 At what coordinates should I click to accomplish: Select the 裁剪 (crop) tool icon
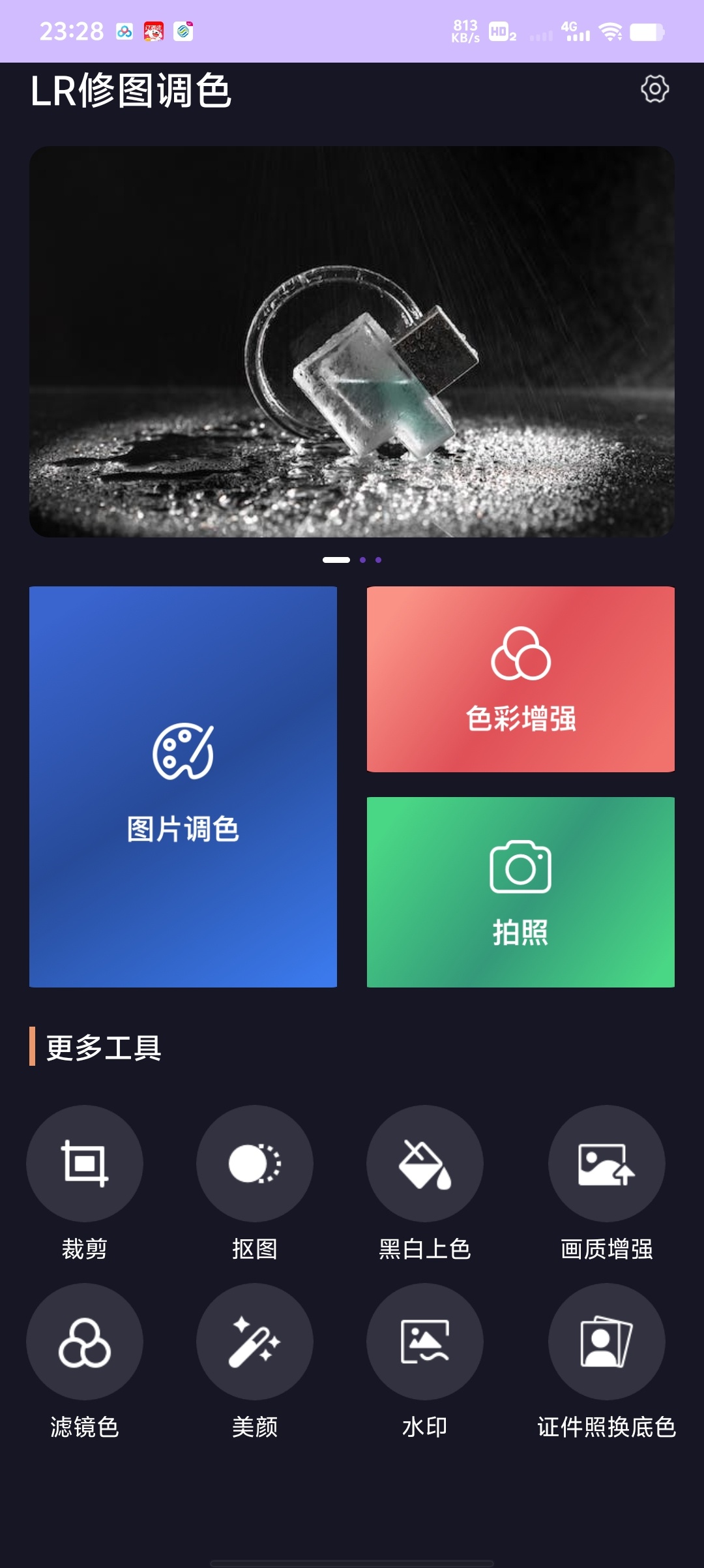click(85, 1164)
